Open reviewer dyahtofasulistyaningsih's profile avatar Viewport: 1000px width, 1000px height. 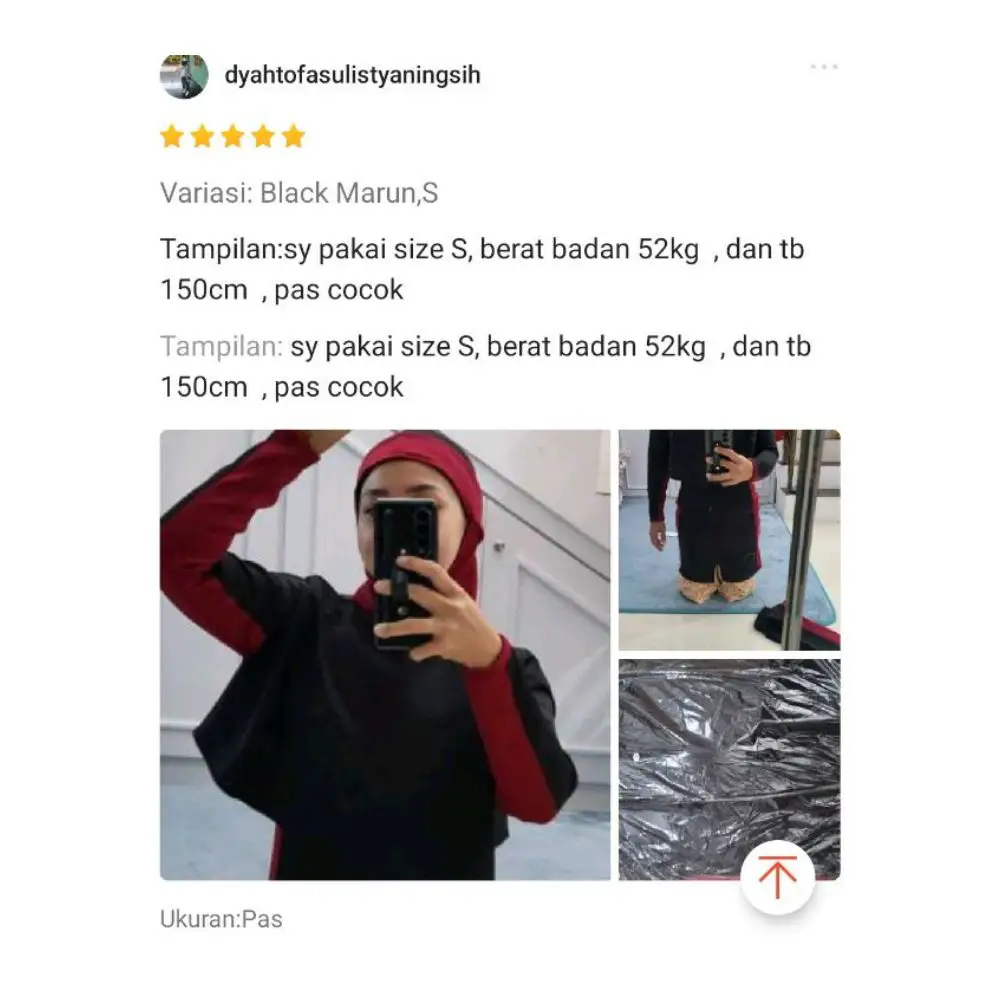(184, 76)
